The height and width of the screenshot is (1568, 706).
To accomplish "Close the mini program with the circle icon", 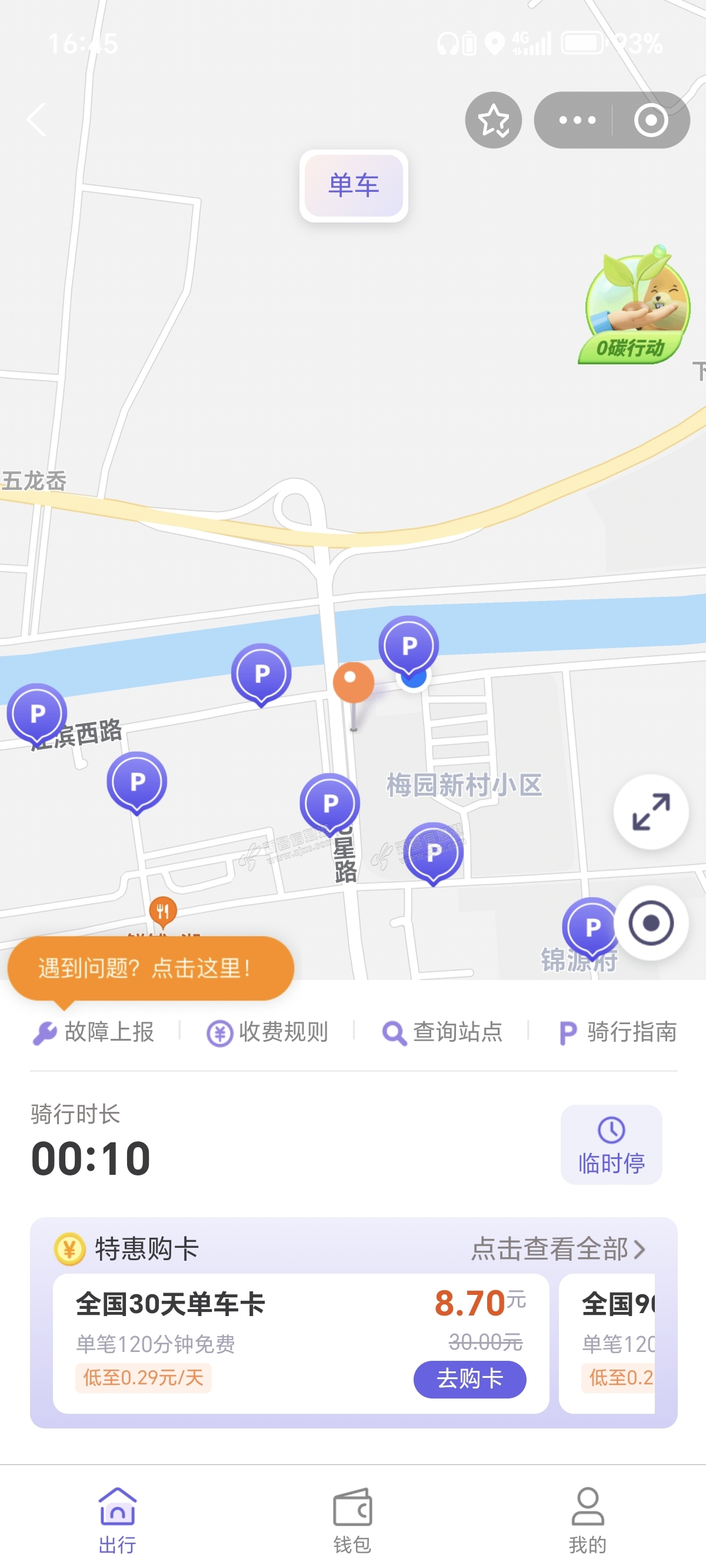I will (651, 120).
